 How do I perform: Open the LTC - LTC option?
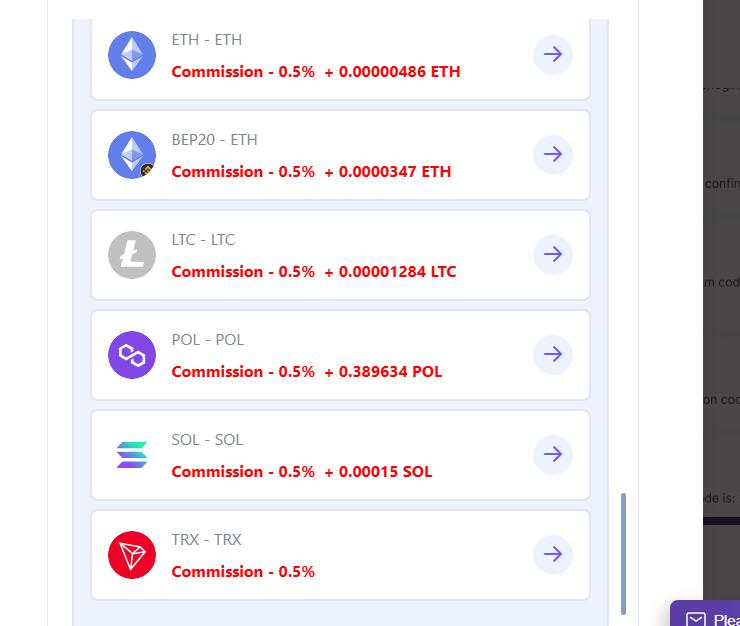pyautogui.click(x=340, y=255)
